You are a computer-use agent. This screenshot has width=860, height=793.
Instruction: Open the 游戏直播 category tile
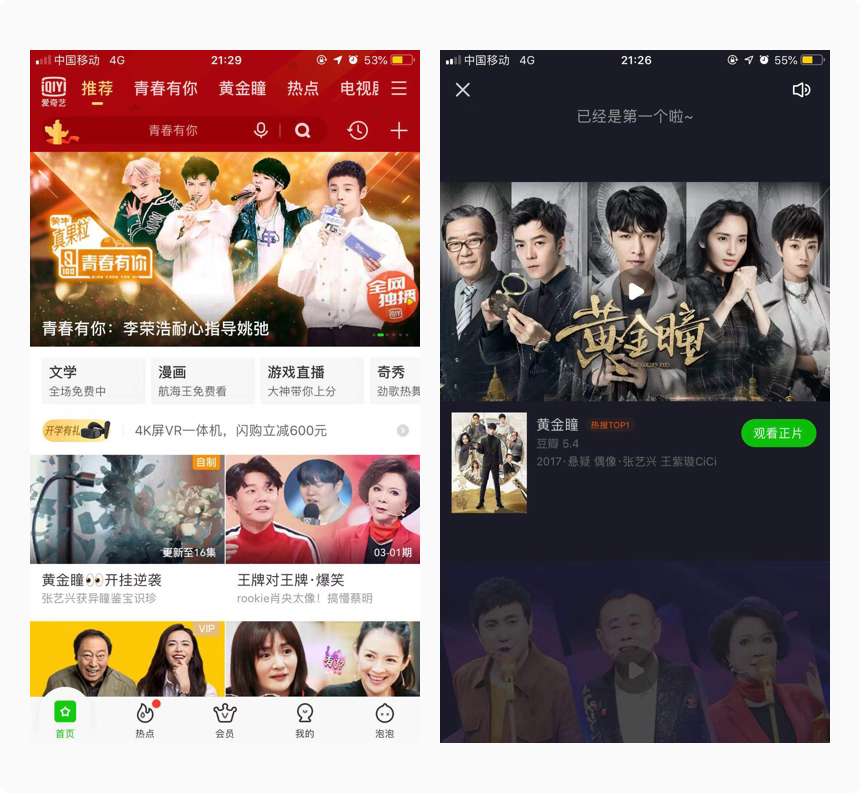(x=312, y=381)
